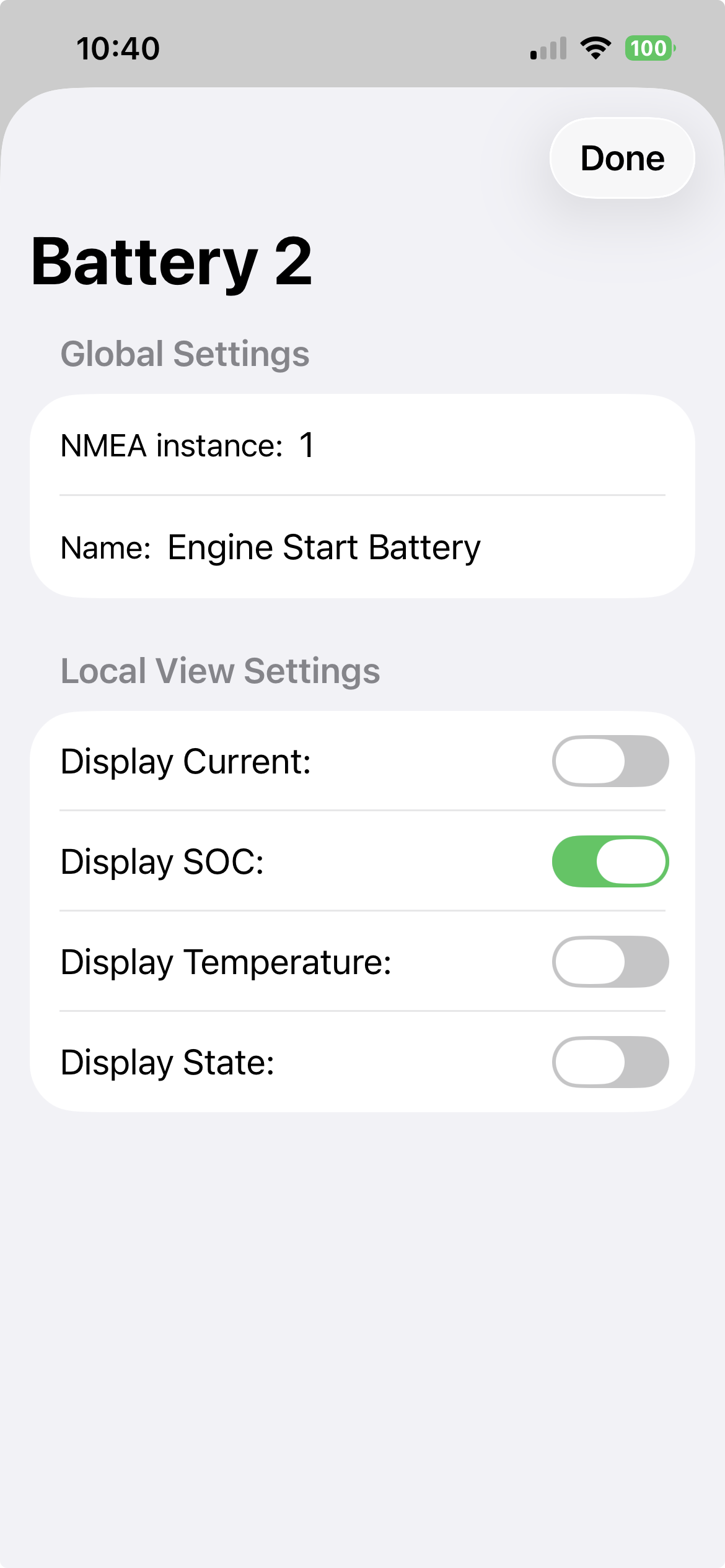Viewport: 725px width, 1568px height.
Task: Switch on Display State
Action: click(610, 1062)
